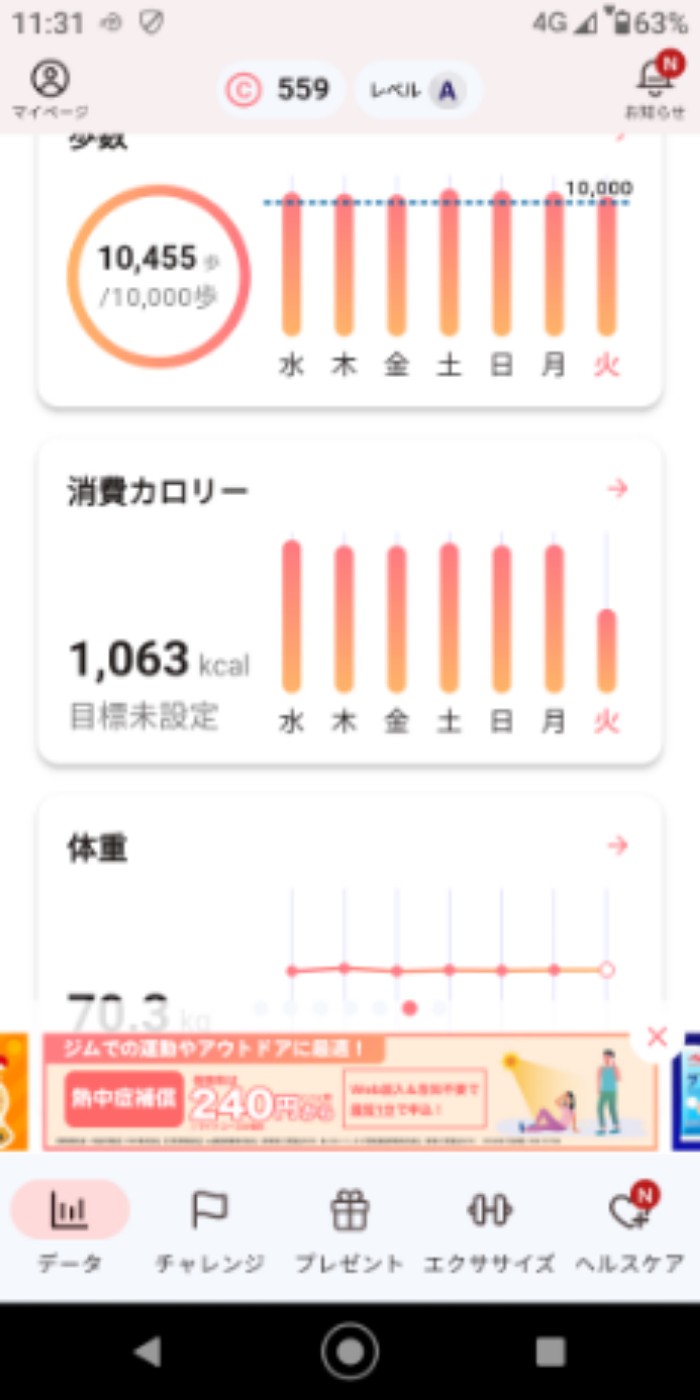Open the 熱中症補償 240円 ad banner

tap(349, 1093)
